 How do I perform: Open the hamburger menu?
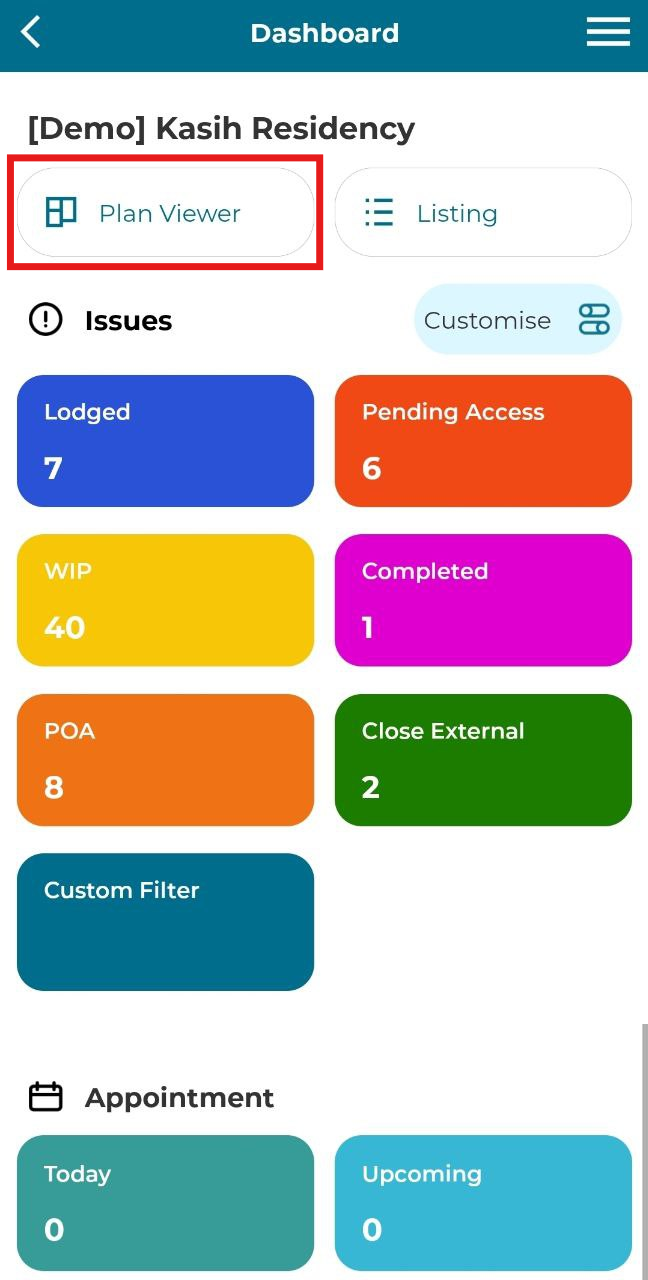click(x=608, y=33)
